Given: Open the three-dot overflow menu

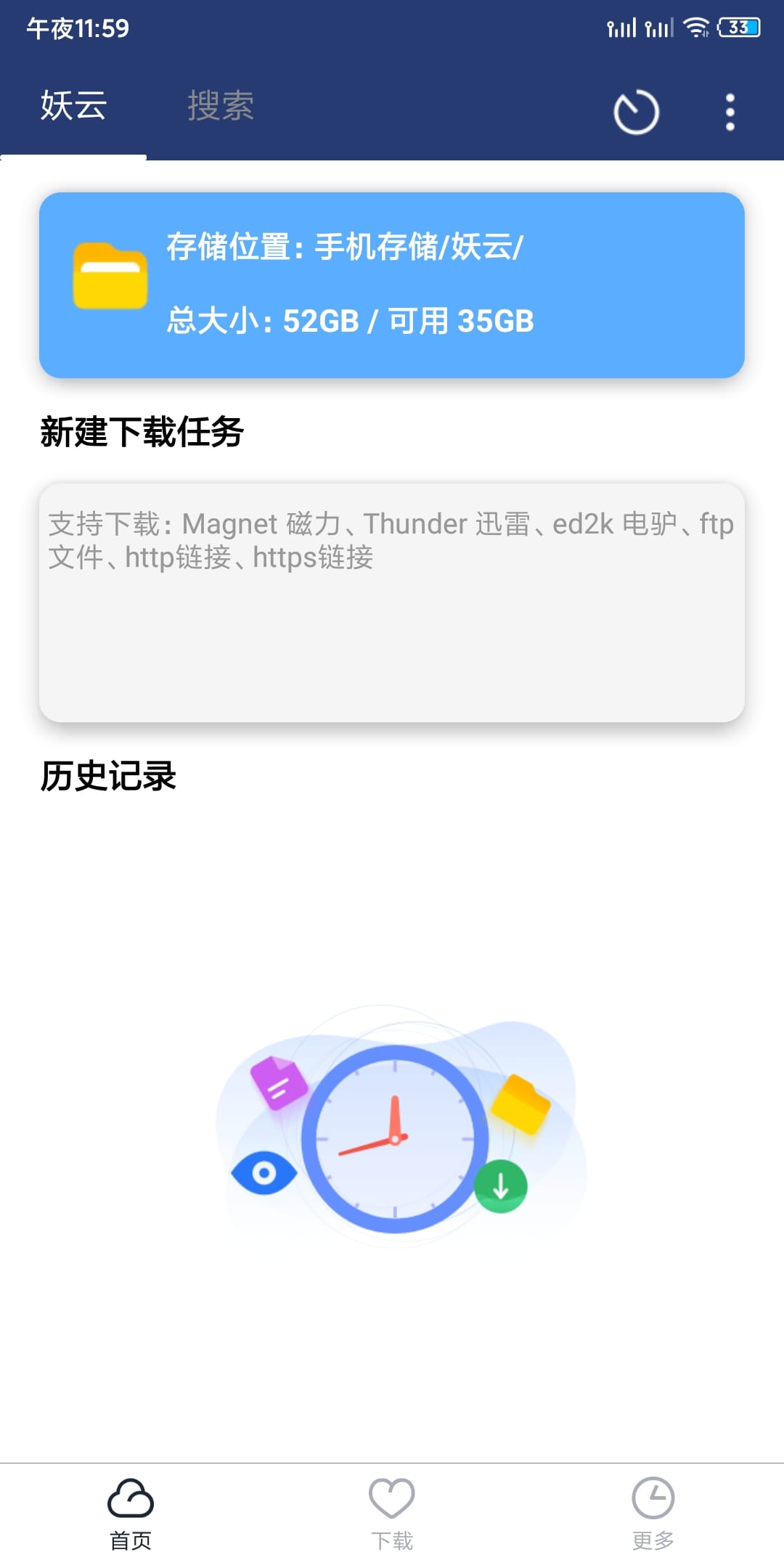Looking at the screenshot, I should click(x=730, y=113).
